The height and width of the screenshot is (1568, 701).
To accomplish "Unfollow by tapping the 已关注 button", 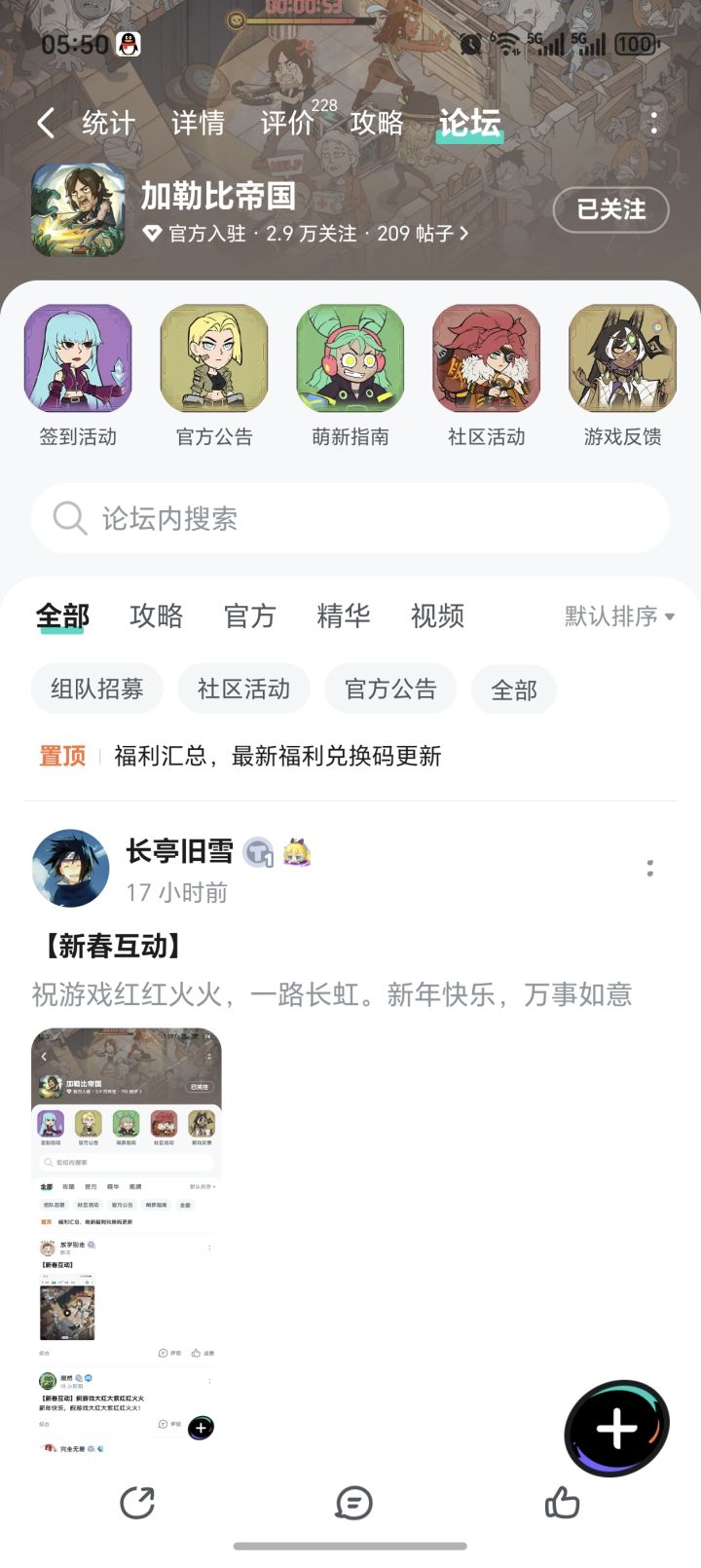I will [610, 210].
